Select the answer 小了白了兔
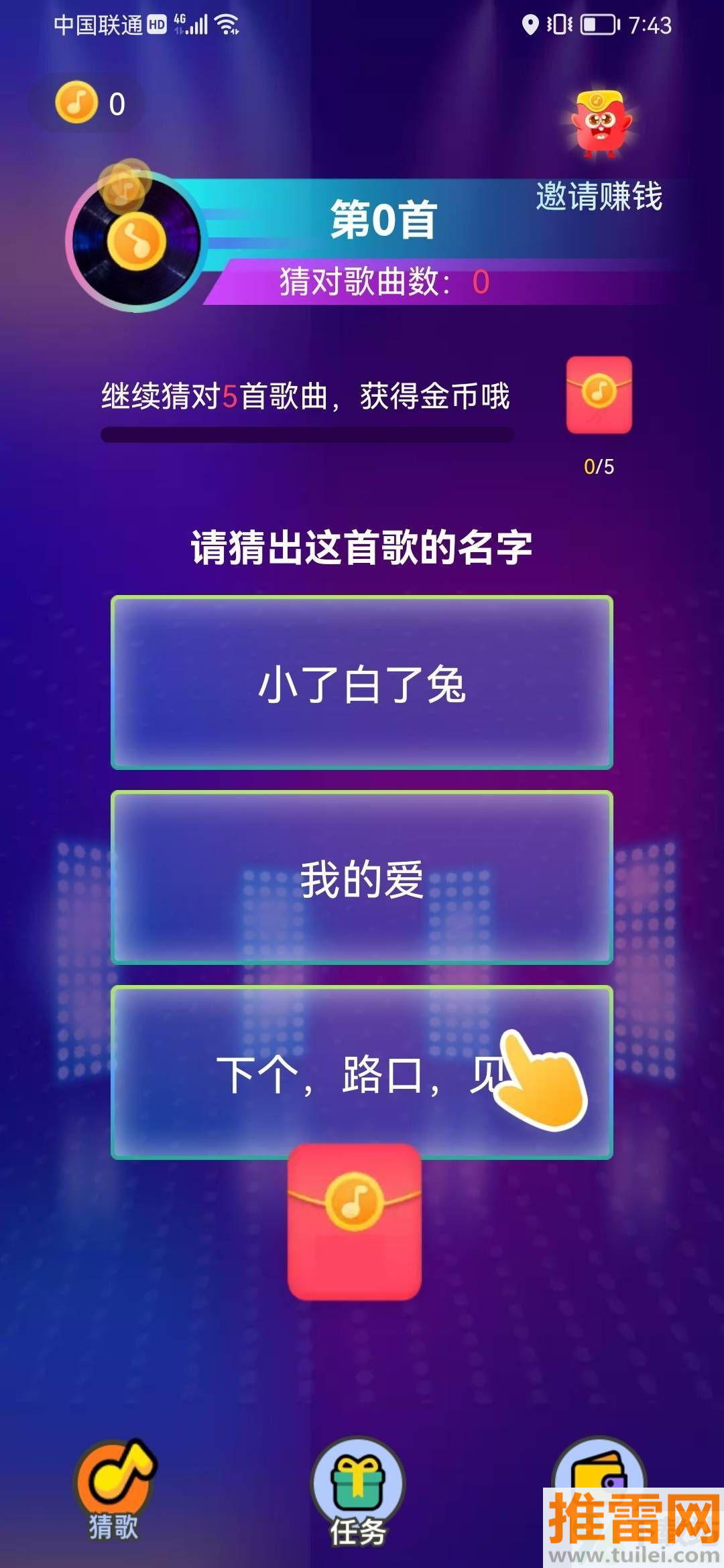Image resolution: width=724 pixels, height=1568 pixels. pos(362,683)
